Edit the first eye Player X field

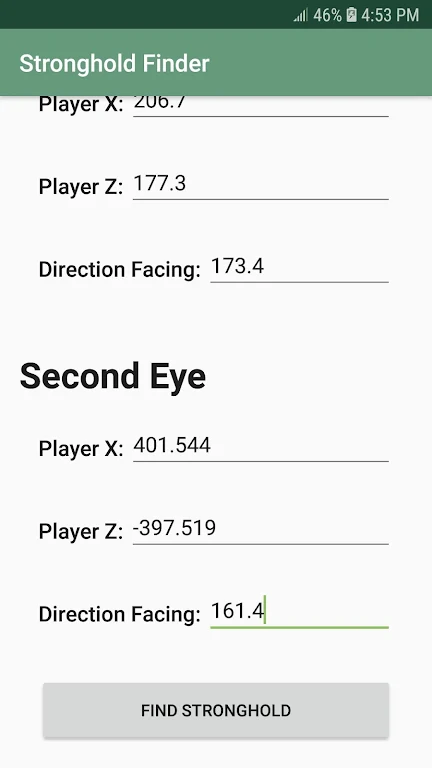tap(261, 106)
